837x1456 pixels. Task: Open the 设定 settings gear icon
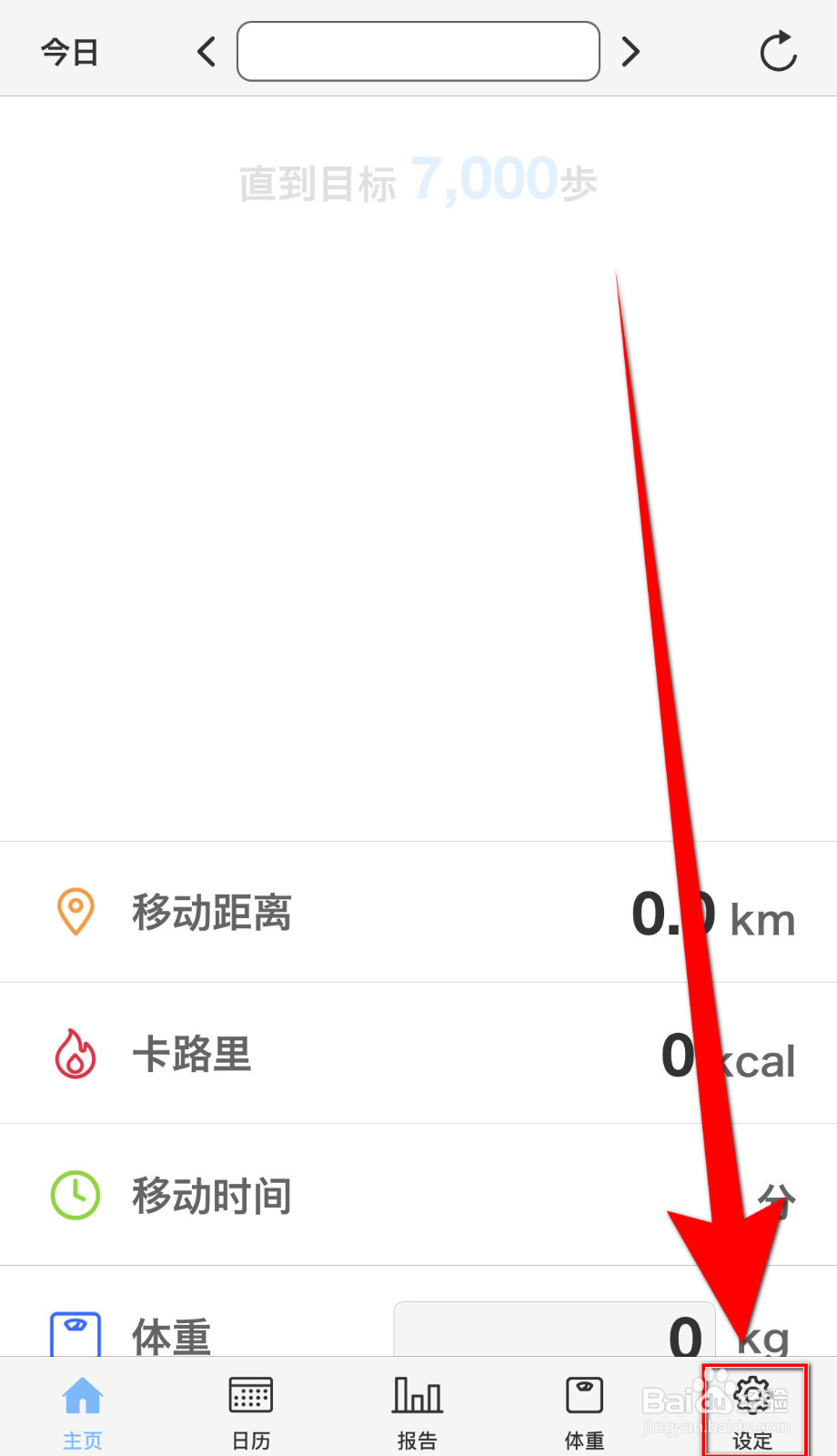click(752, 1394)
